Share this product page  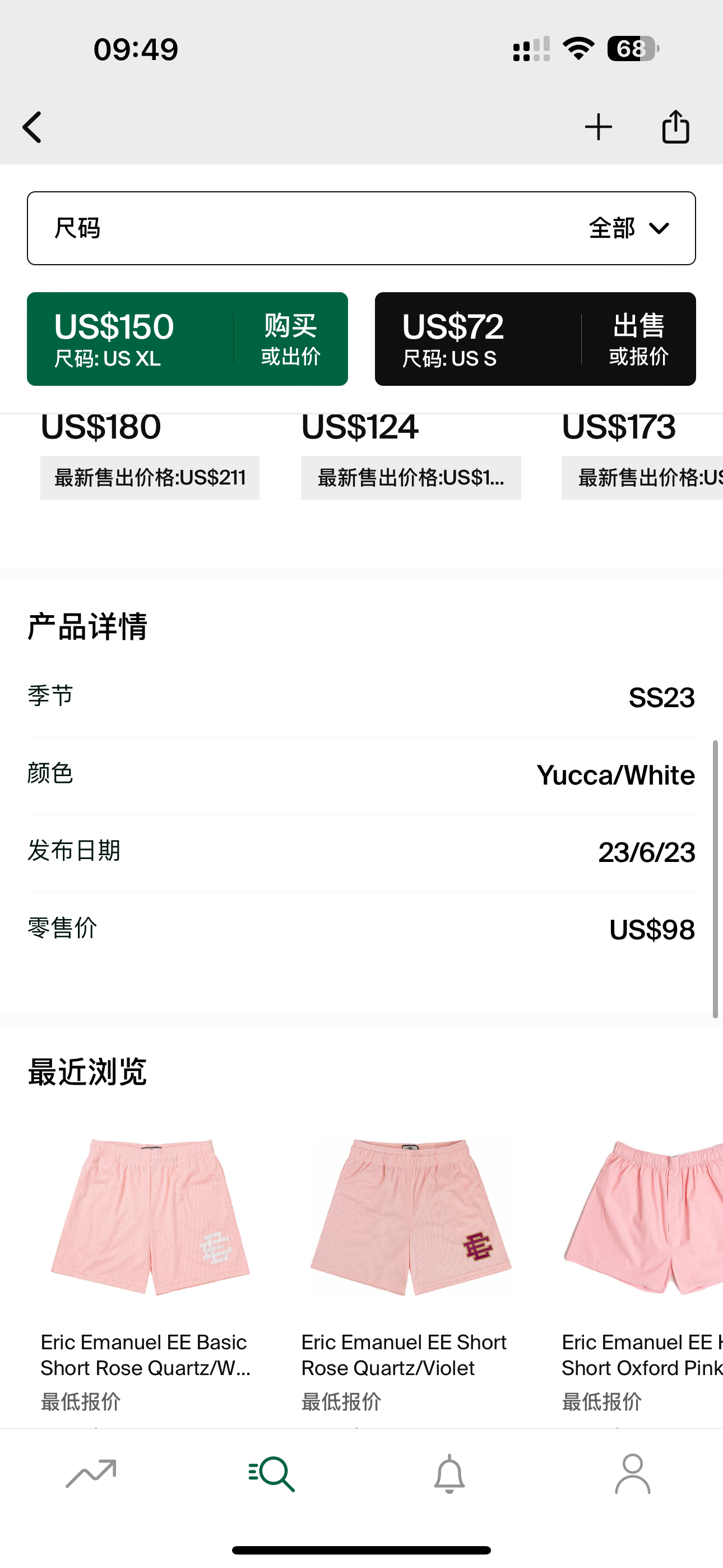click(675, 126)
